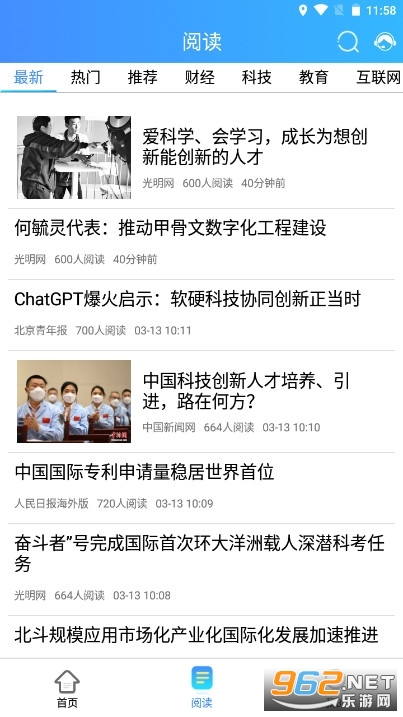Screen dimensions: 403x717
Task: Read the 奋斗者号 deep-sea expedition article
Action: (201, 569)
